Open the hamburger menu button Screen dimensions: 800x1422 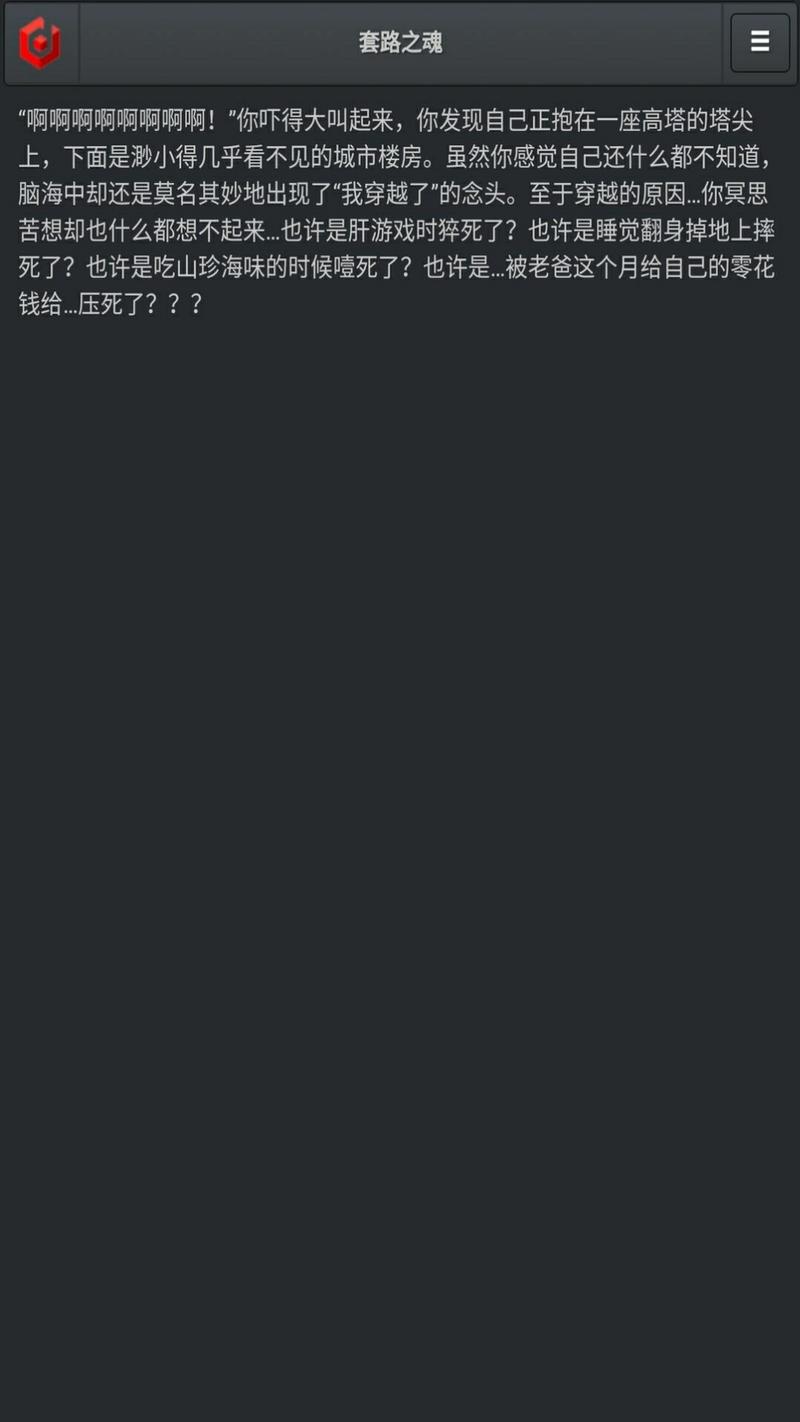(x=760, y=42)
